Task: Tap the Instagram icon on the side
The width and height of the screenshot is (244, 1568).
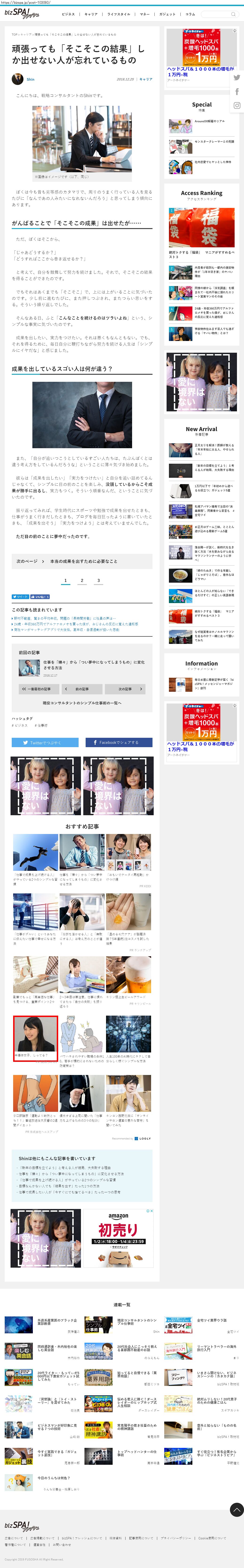Action: [x=237, y=105]
